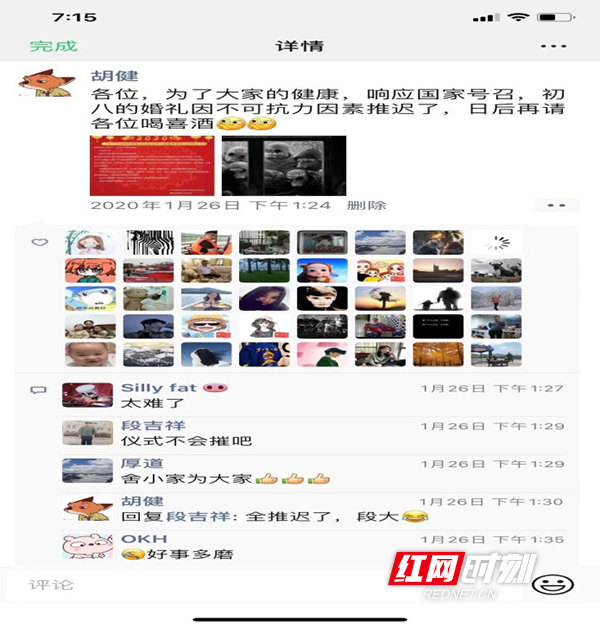
Task: Tap 删除 to delete this post
Action: (x=366, y=205)
